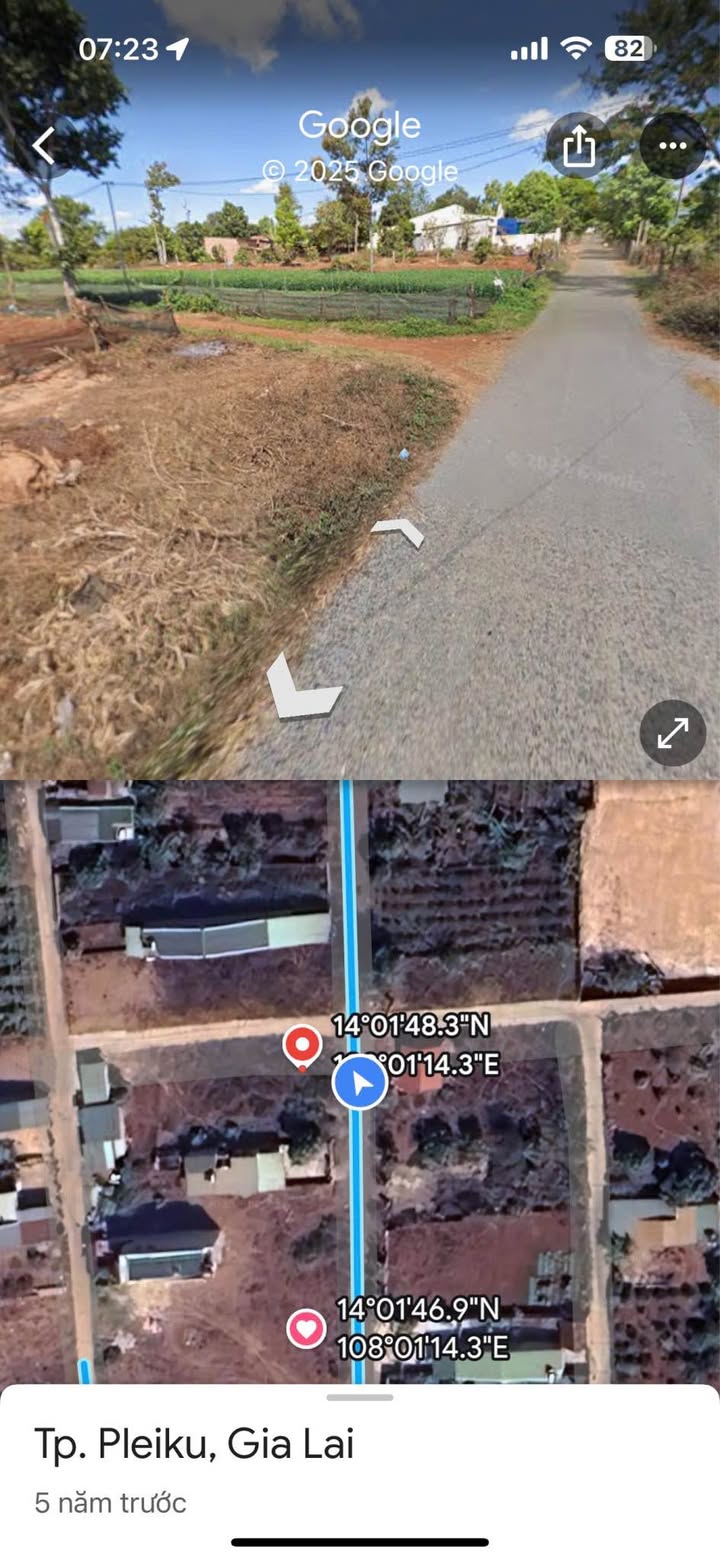Move forward along the road arrow
Screen dimensions: 720x1560
point(400,533)
